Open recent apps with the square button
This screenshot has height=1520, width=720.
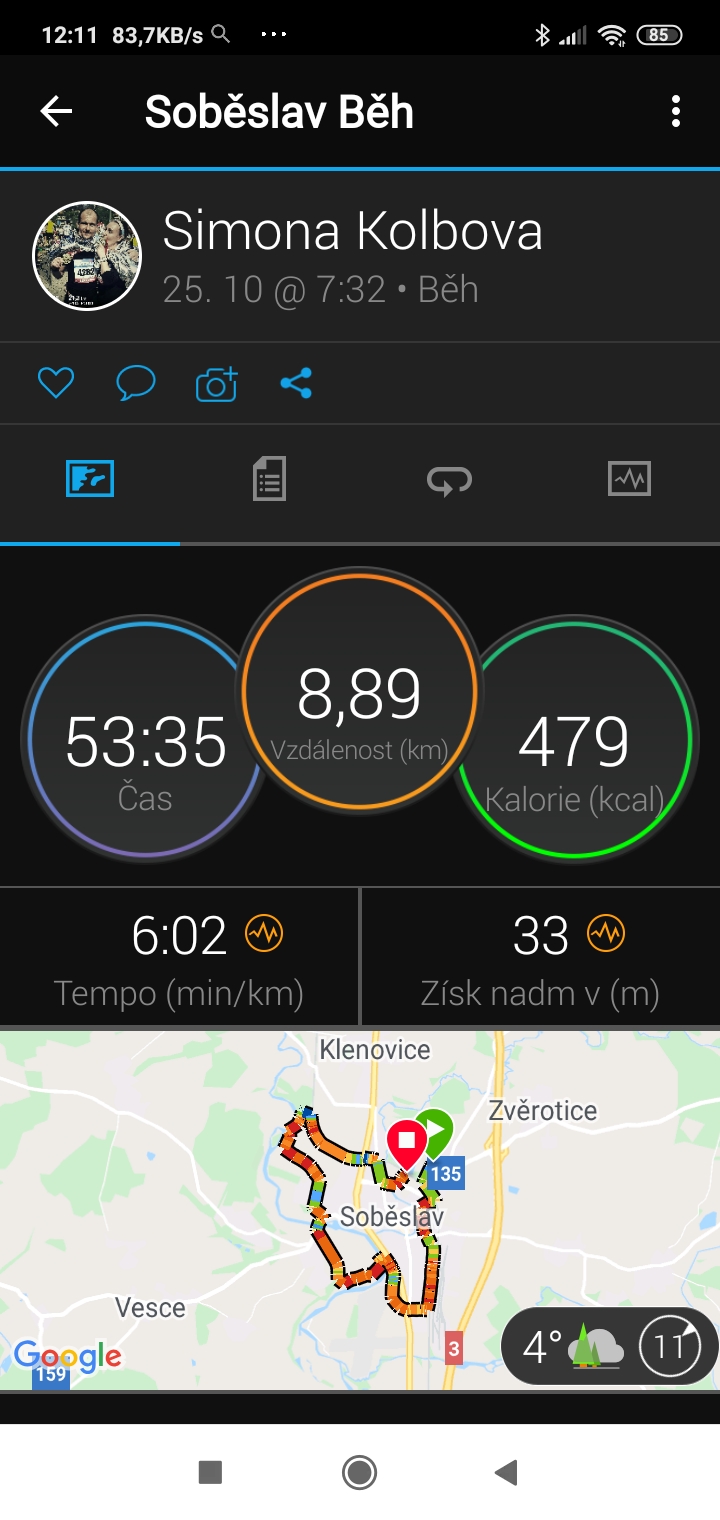(x=210, y=1472)
